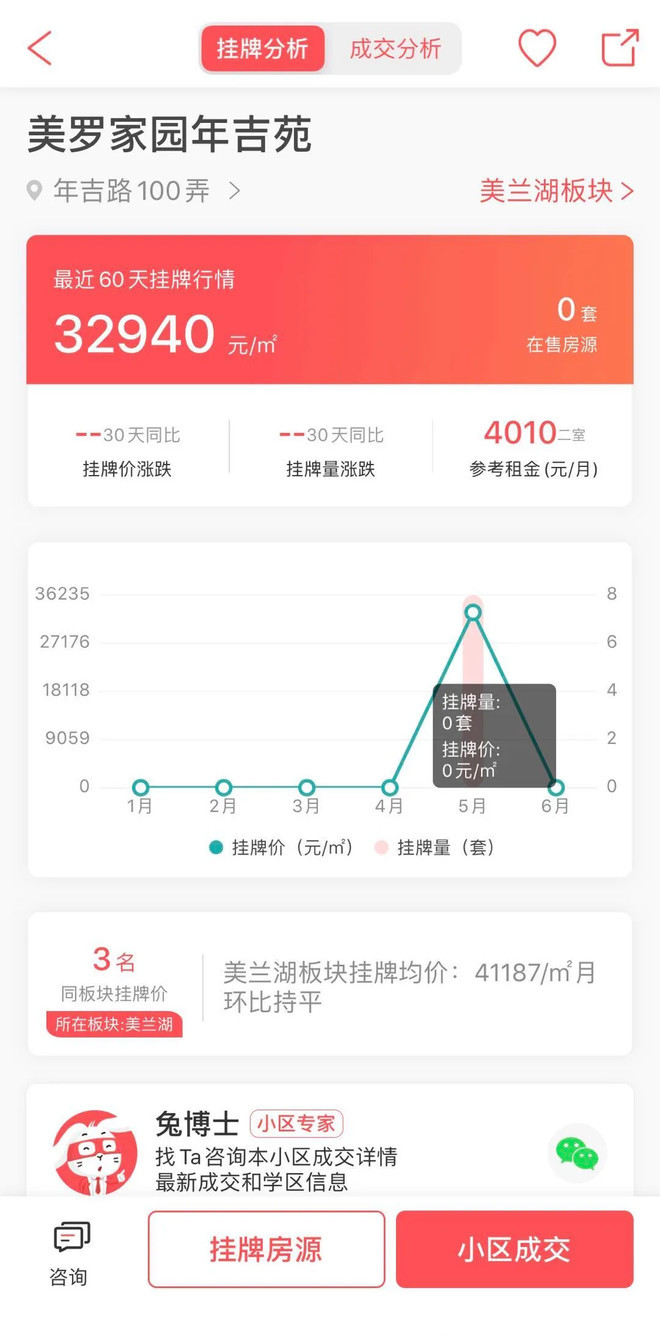Open the 美兰湖板块 link

(557, 190)
